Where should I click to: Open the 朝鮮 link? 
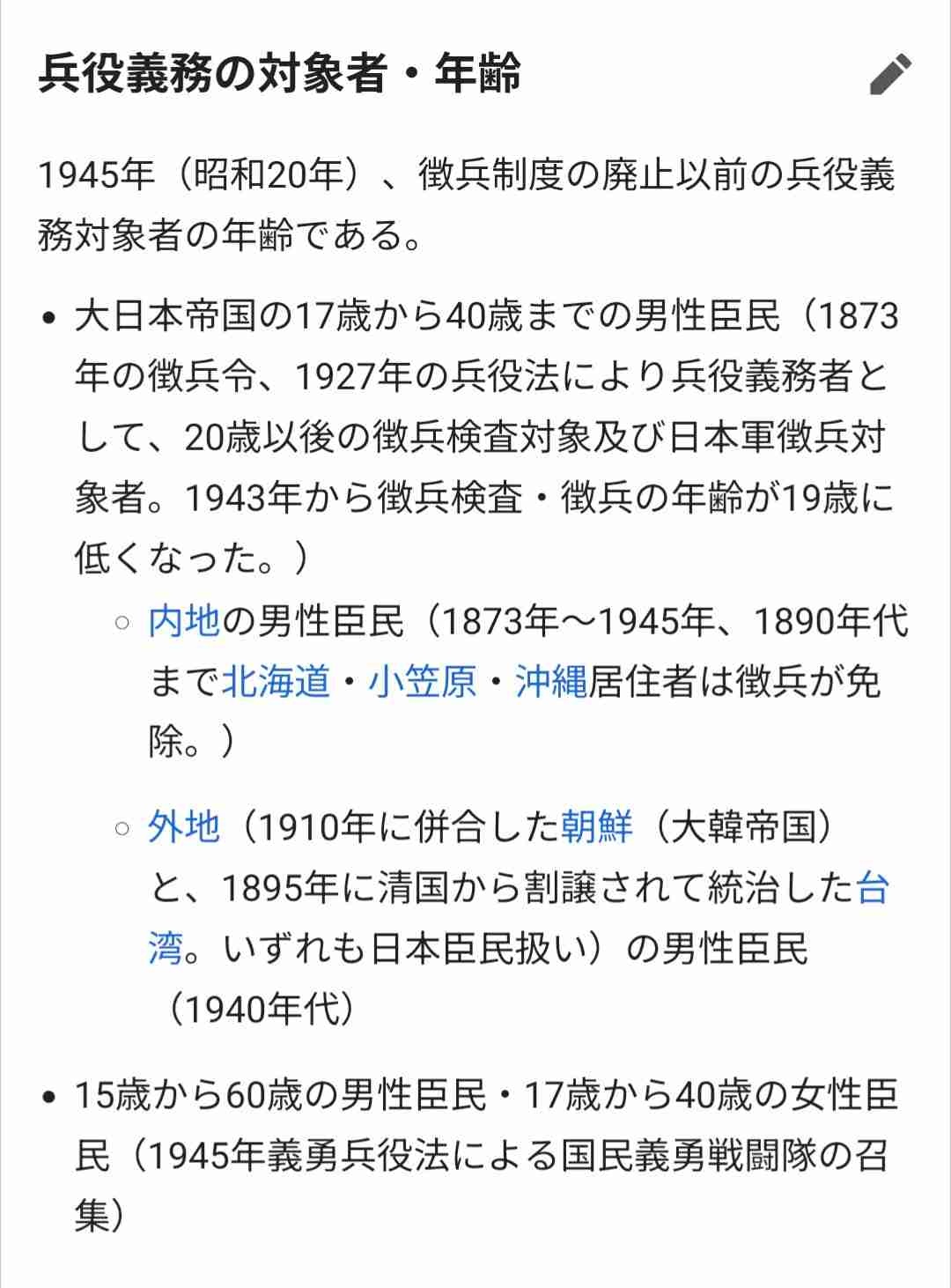(596, 826)
